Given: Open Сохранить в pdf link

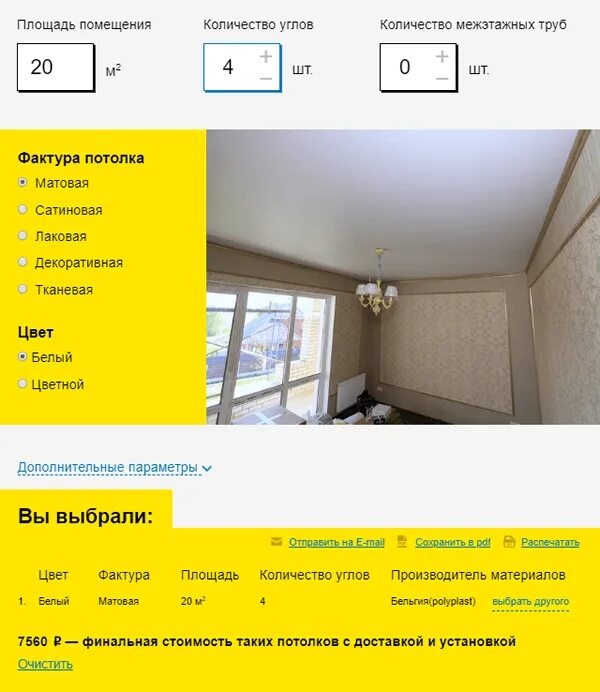Looking at the screenshot, I should (452, 542).
